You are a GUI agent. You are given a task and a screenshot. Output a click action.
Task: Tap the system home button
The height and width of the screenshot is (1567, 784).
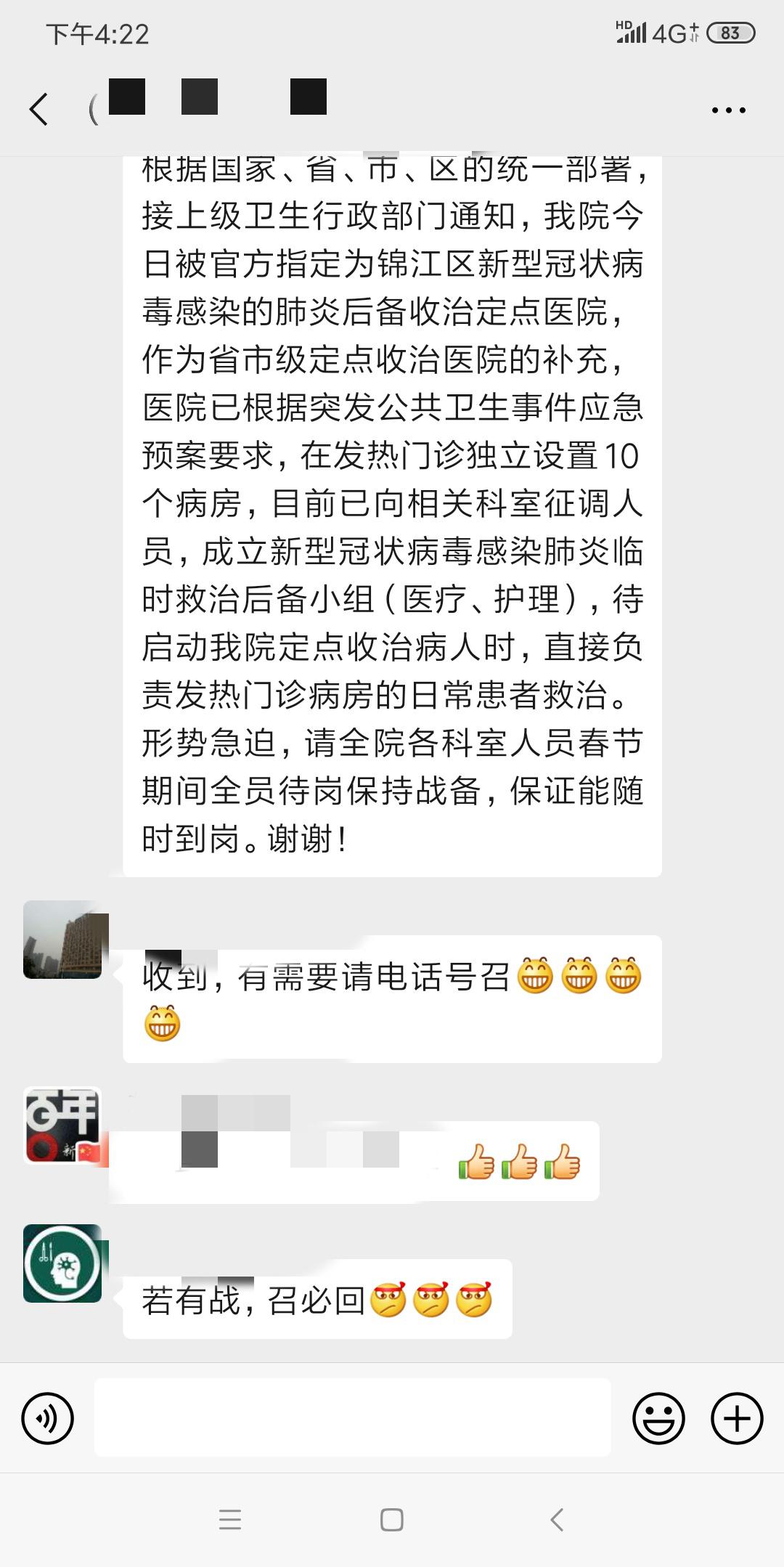coord(392,1519)
